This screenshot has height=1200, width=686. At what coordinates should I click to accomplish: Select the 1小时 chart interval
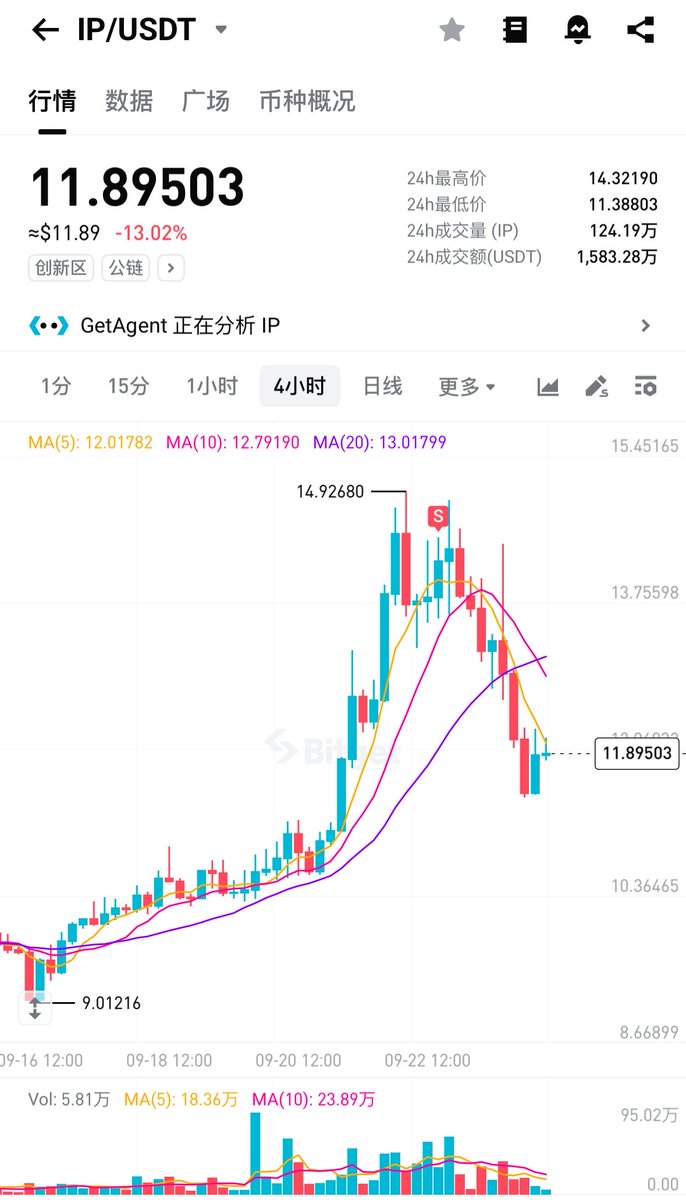pos(212,386)
